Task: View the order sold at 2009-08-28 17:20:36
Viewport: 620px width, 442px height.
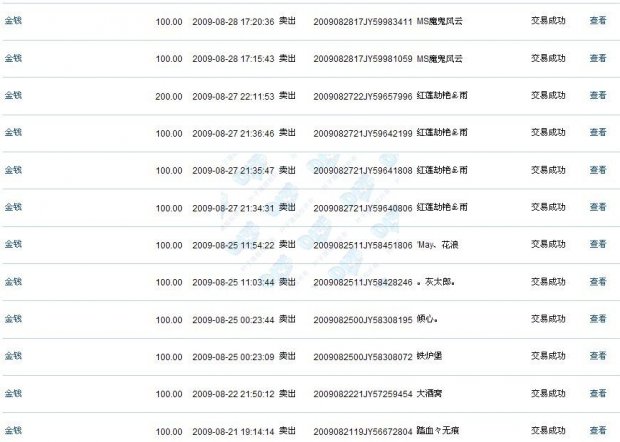Action: (597, 20)
